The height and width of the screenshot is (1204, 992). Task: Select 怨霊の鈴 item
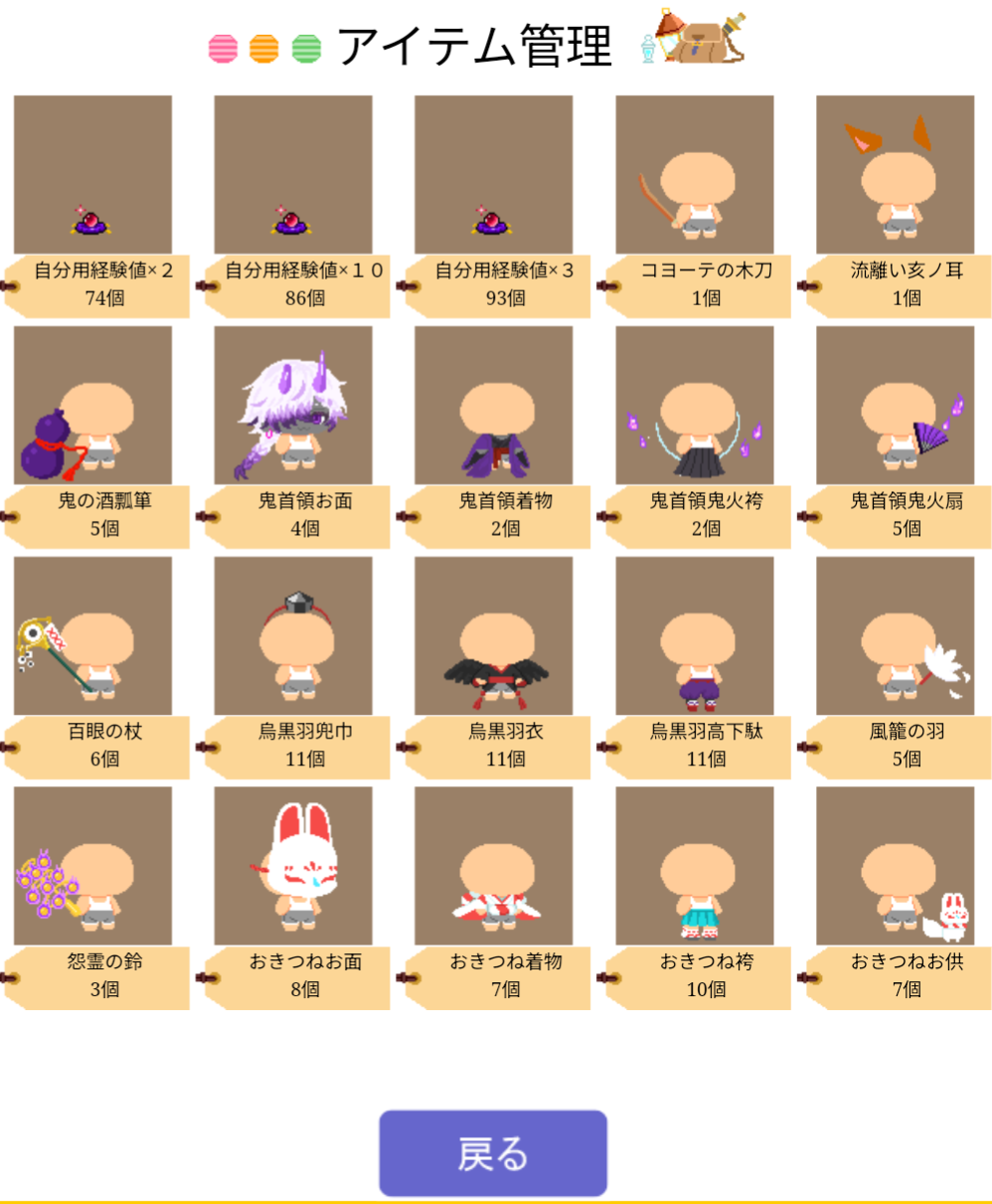click(x=92, y=867)
